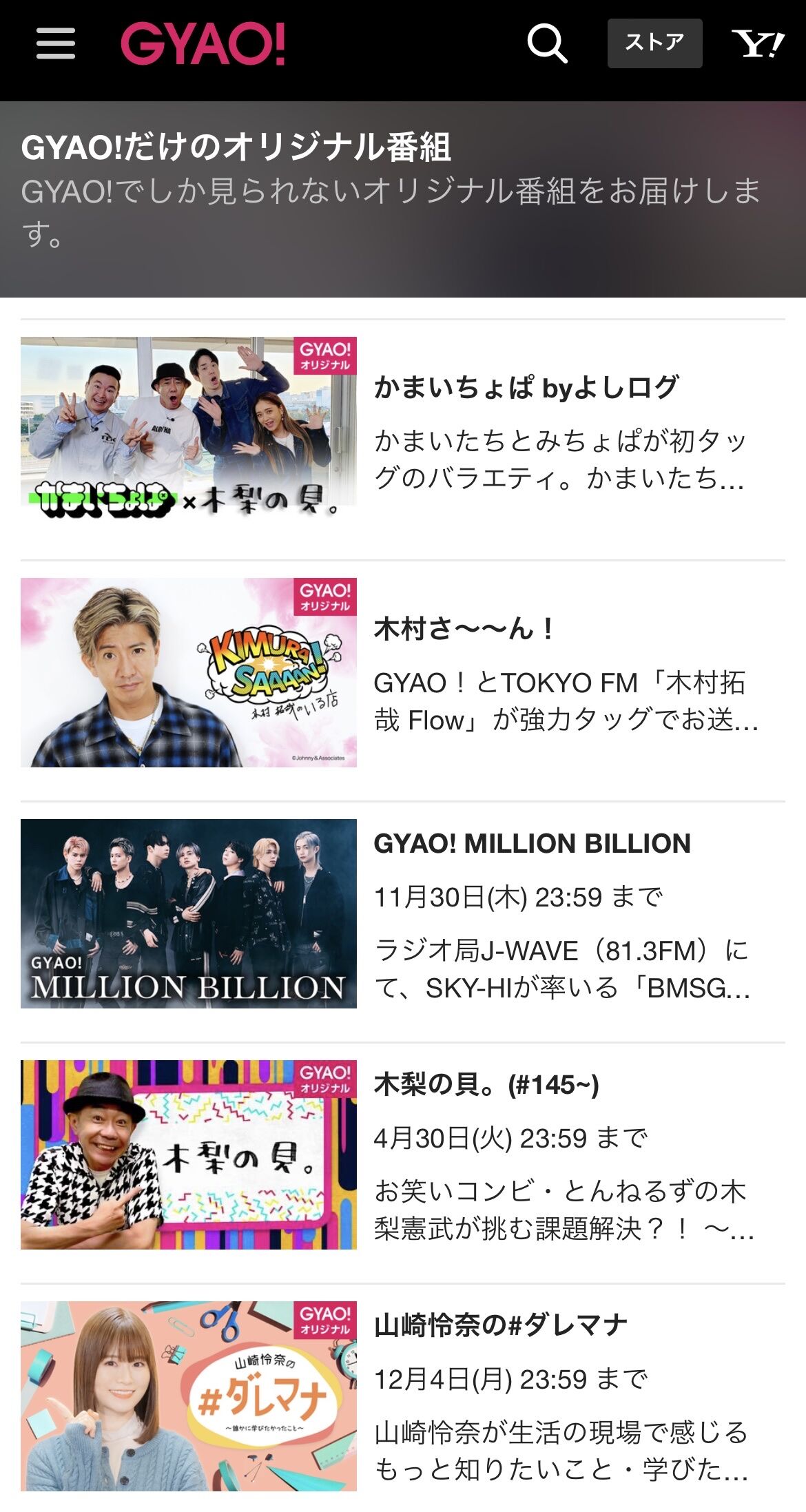Screen dimensions: 806x1512
Task: Open the Yahoo! Y! icon
Action: tap(758, 43)
